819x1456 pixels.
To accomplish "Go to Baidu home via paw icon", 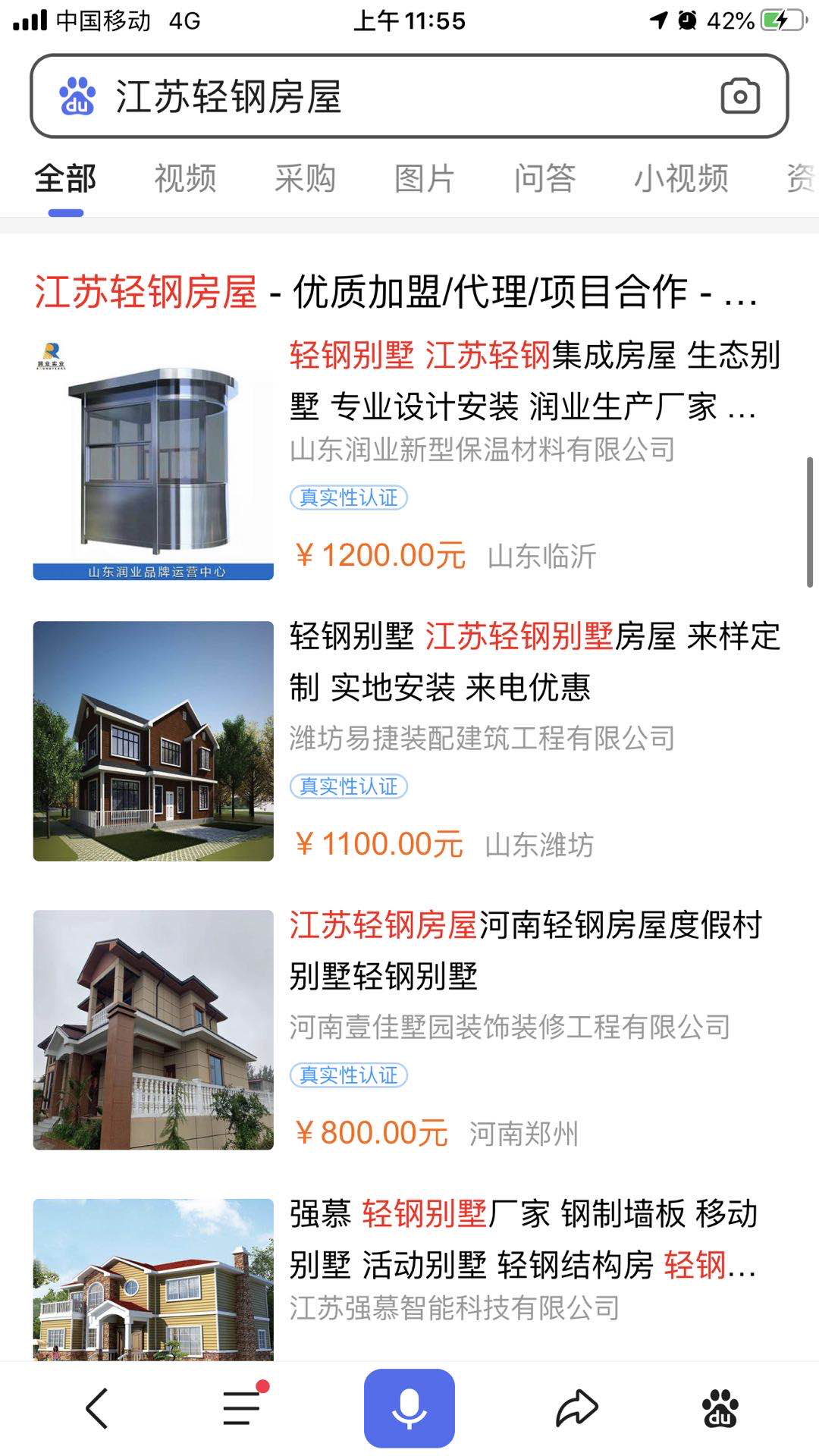I will tap(719, 1408).
